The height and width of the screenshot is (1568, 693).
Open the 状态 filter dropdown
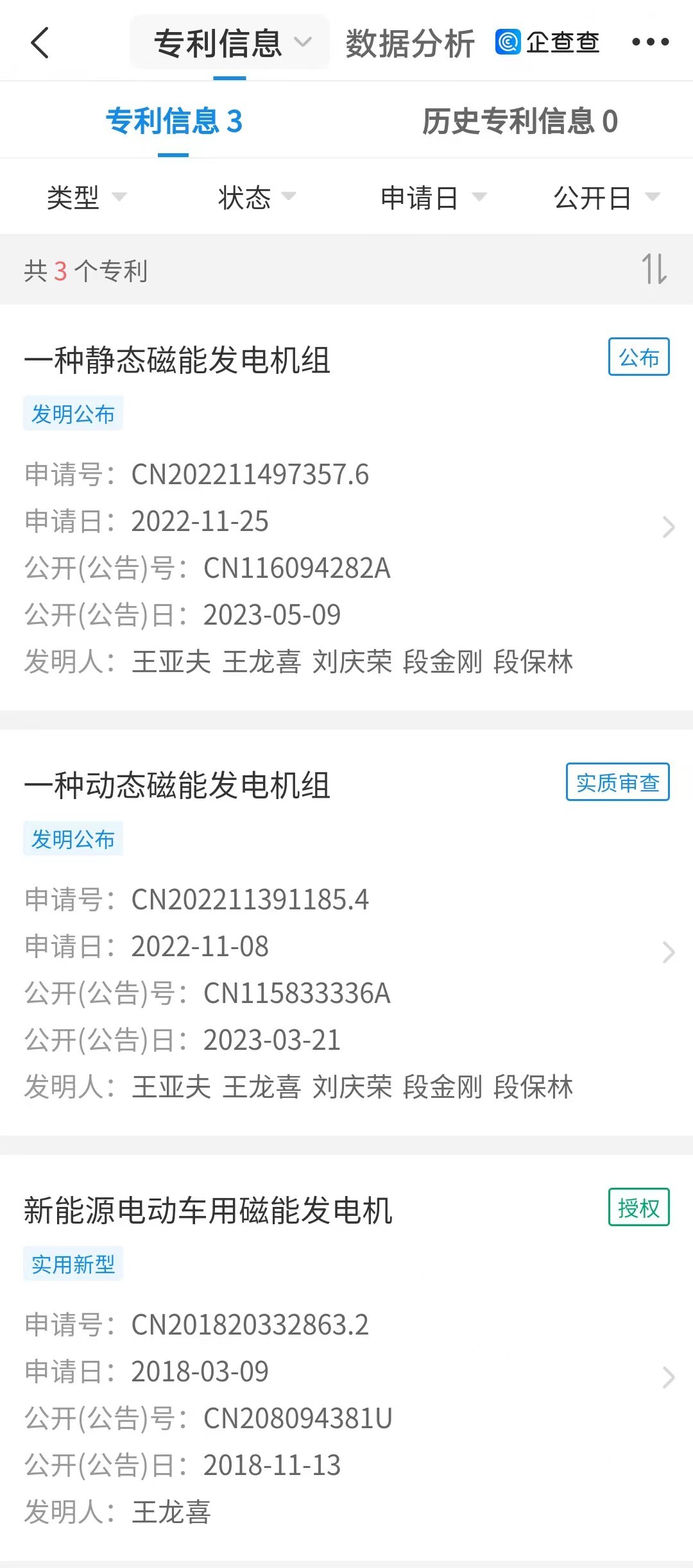pos(257,197)
